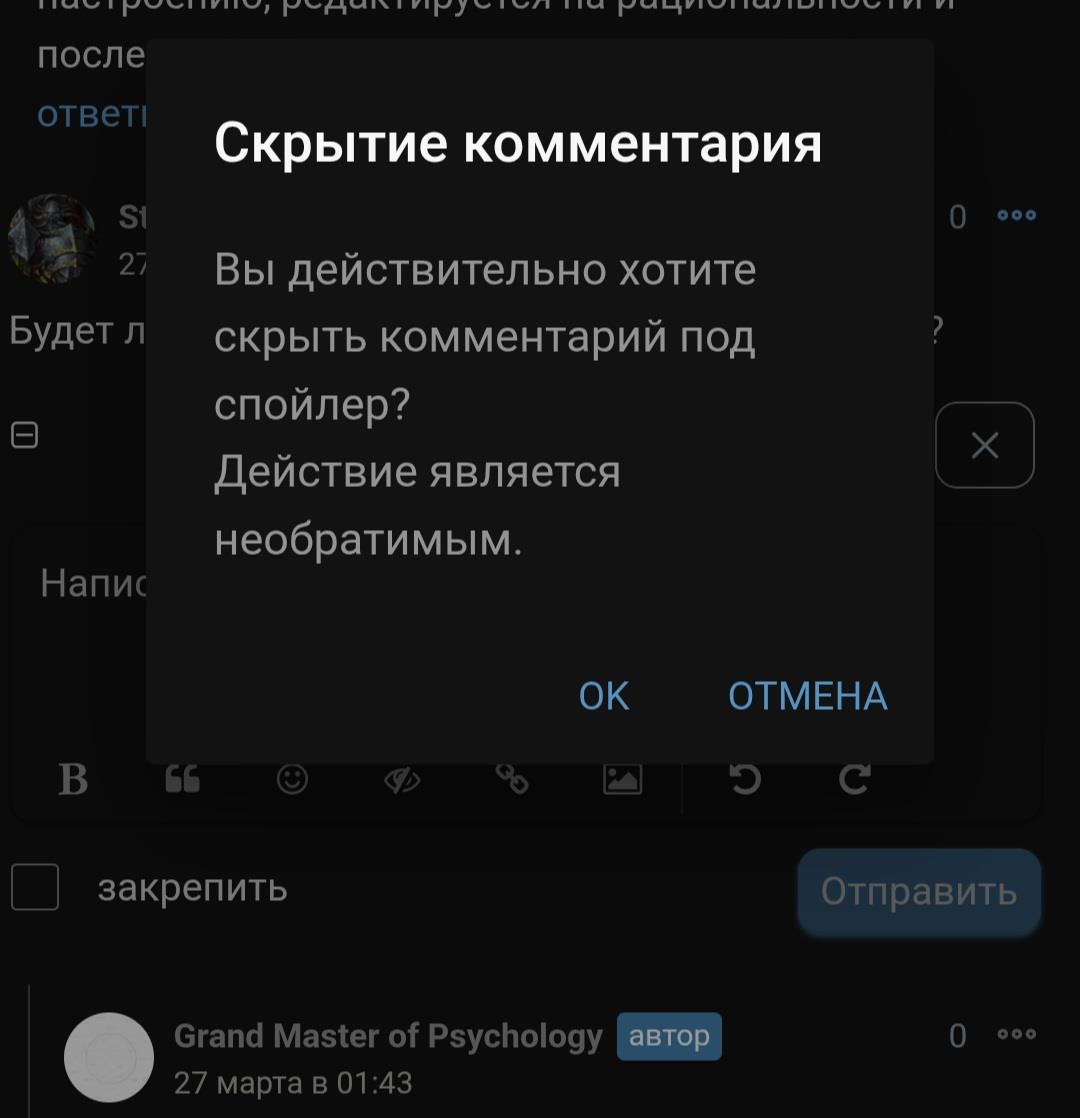1080x1118 pixels.
Task: Undo the last edit
Action: [745, 779]
